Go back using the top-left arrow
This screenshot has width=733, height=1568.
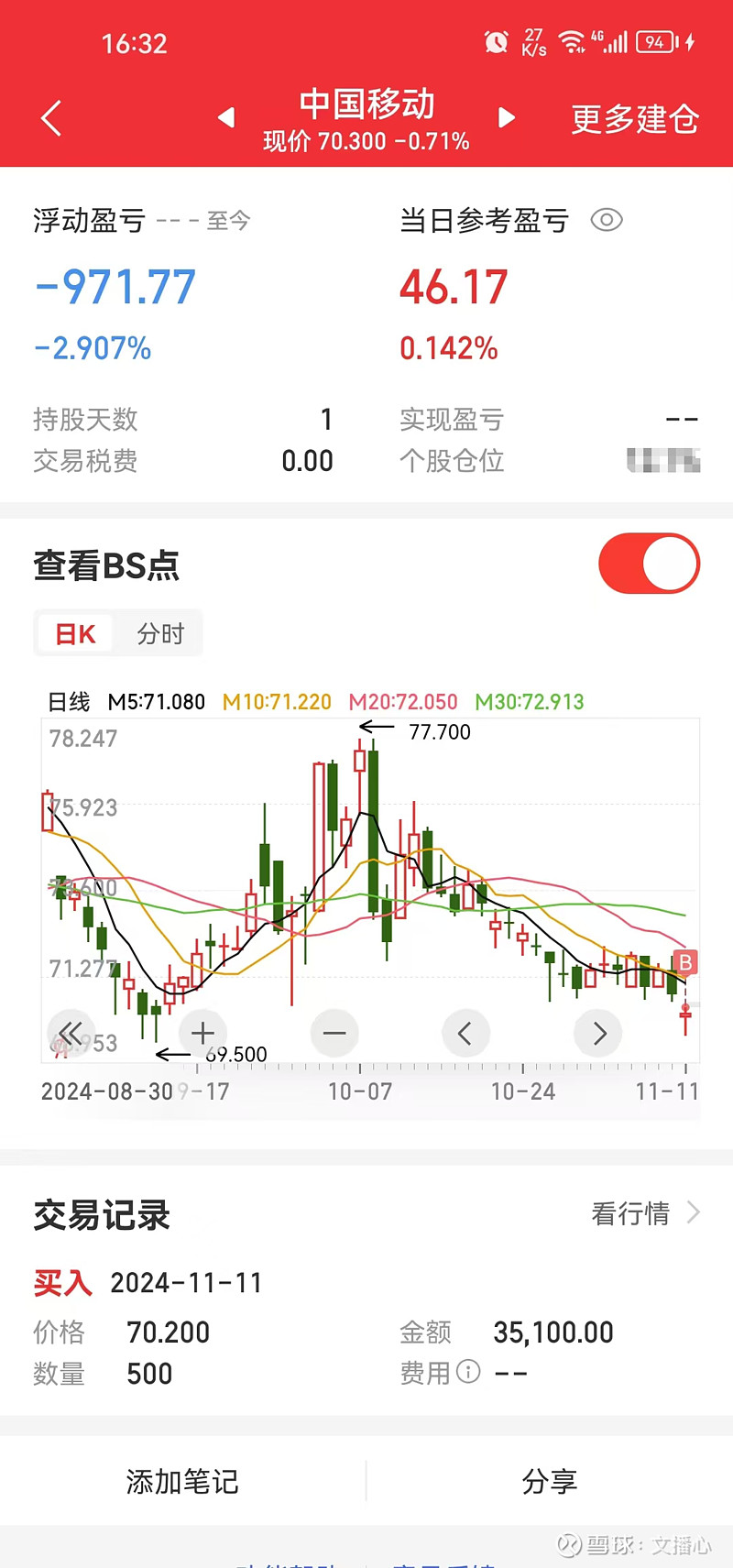tap(51, 118)
